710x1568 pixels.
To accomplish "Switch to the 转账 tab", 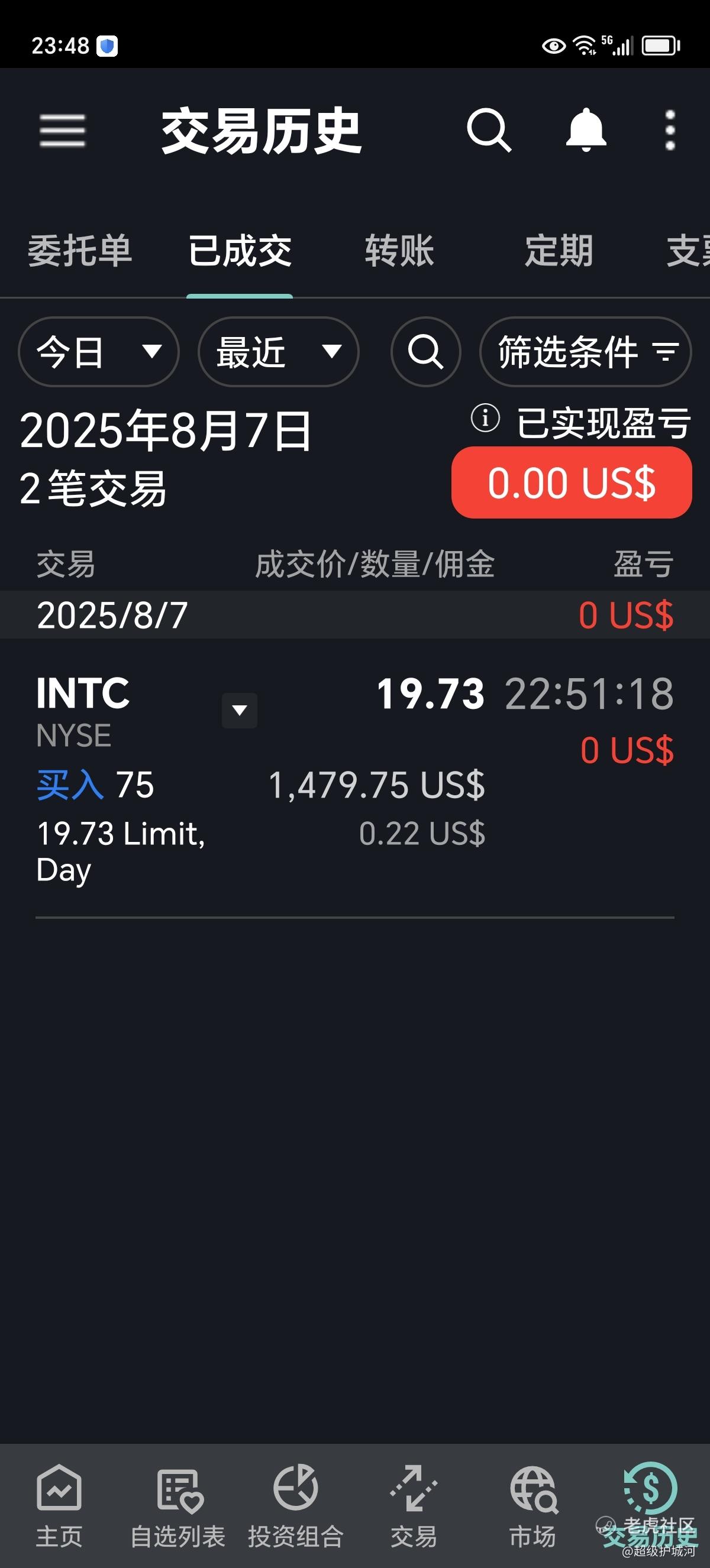I will click(x=399, y=251).
